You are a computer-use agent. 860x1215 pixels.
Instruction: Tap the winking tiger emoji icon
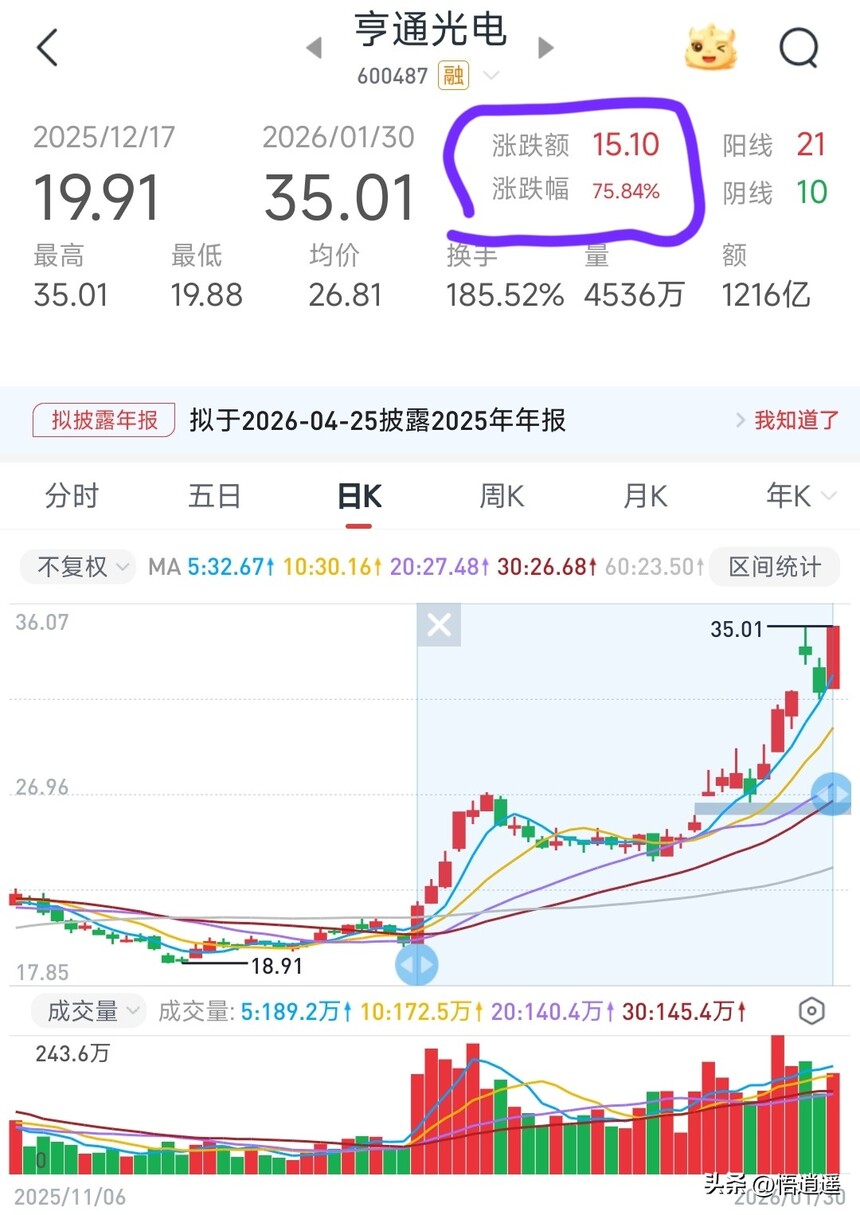point(710,45)
